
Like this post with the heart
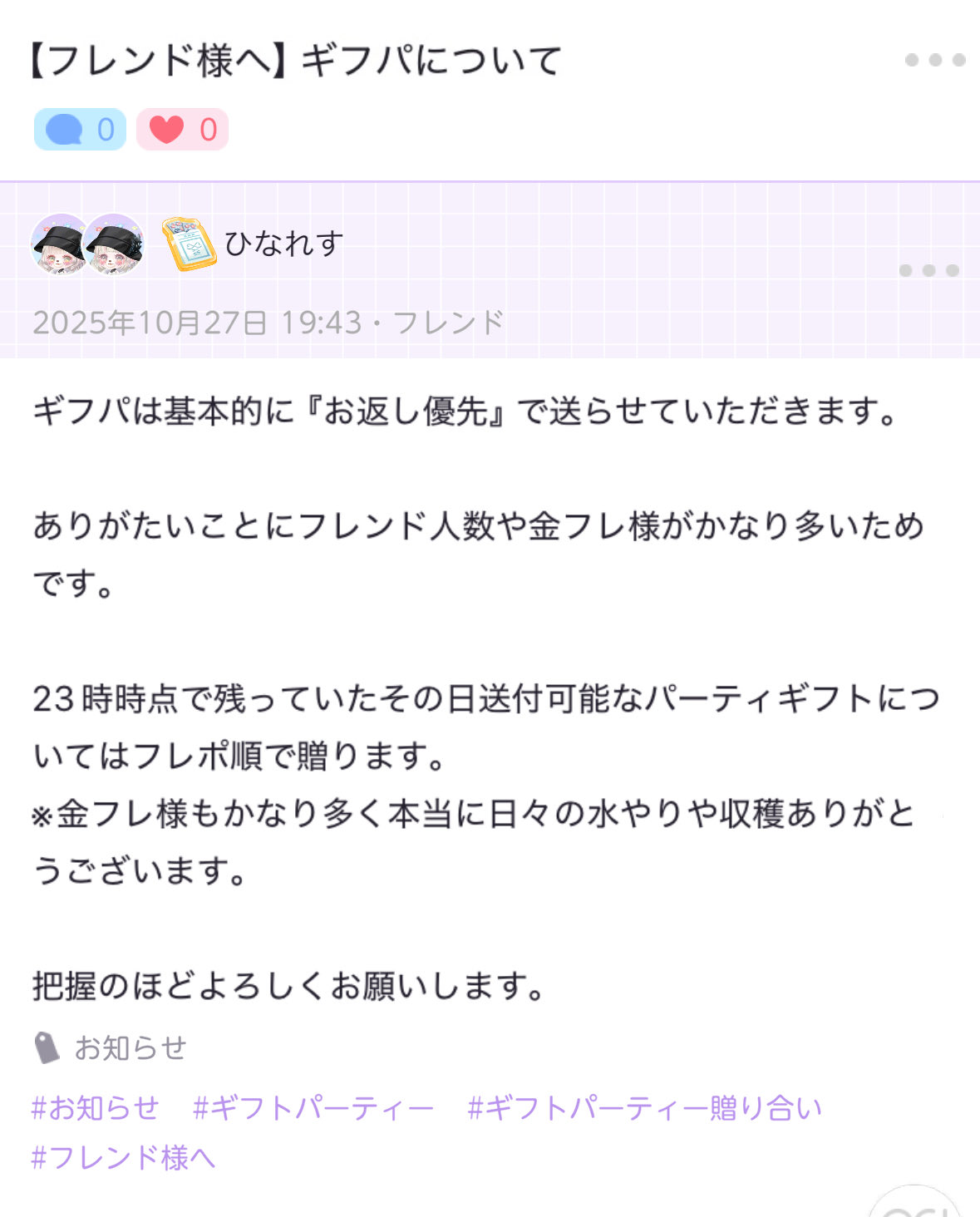[x=182, y=130]
